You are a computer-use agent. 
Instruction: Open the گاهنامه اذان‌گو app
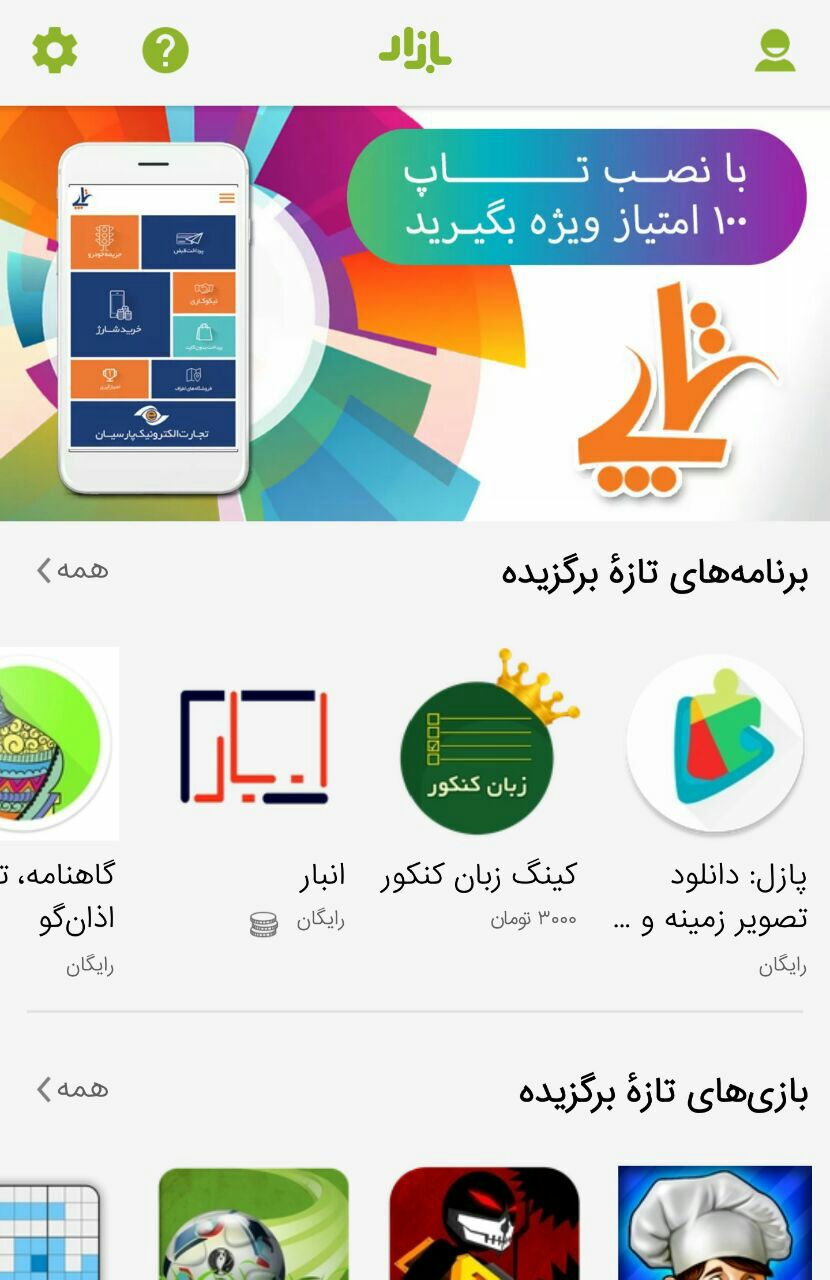click(x=52, y=743)
